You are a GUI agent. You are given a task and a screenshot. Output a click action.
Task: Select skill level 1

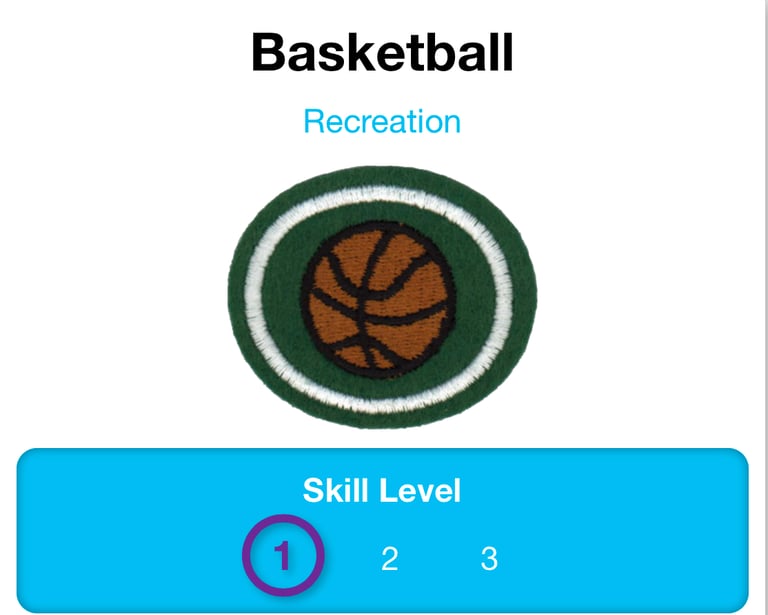coord(283,557)
